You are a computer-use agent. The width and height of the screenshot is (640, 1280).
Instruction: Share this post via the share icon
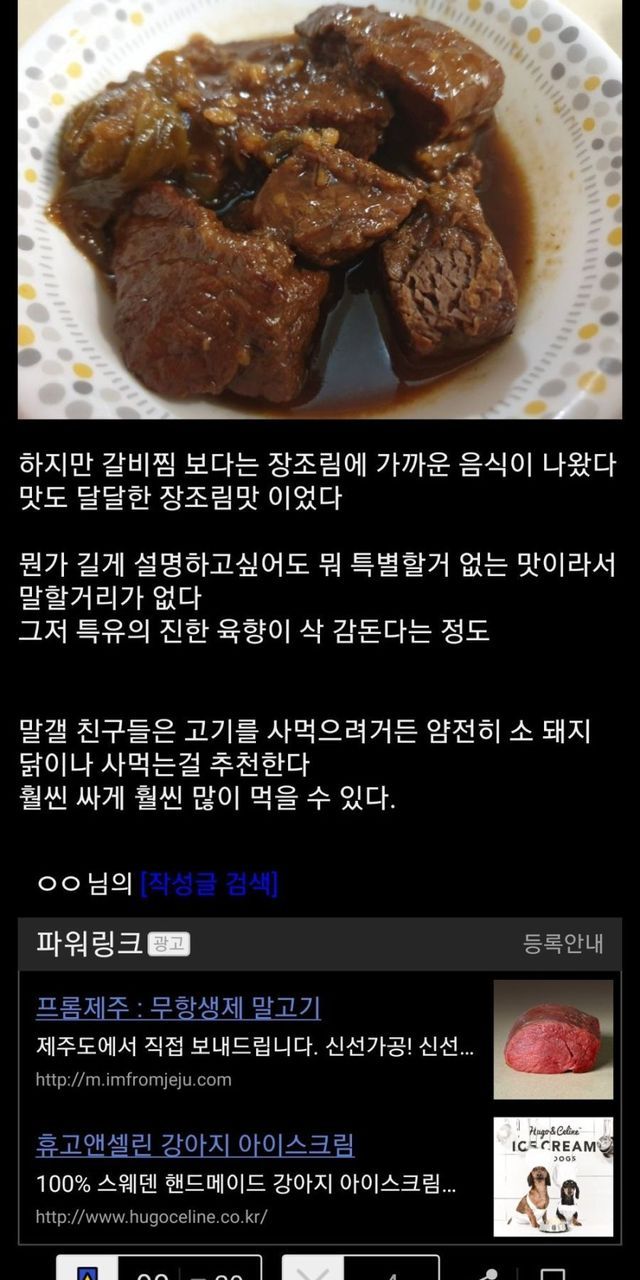488,1271
